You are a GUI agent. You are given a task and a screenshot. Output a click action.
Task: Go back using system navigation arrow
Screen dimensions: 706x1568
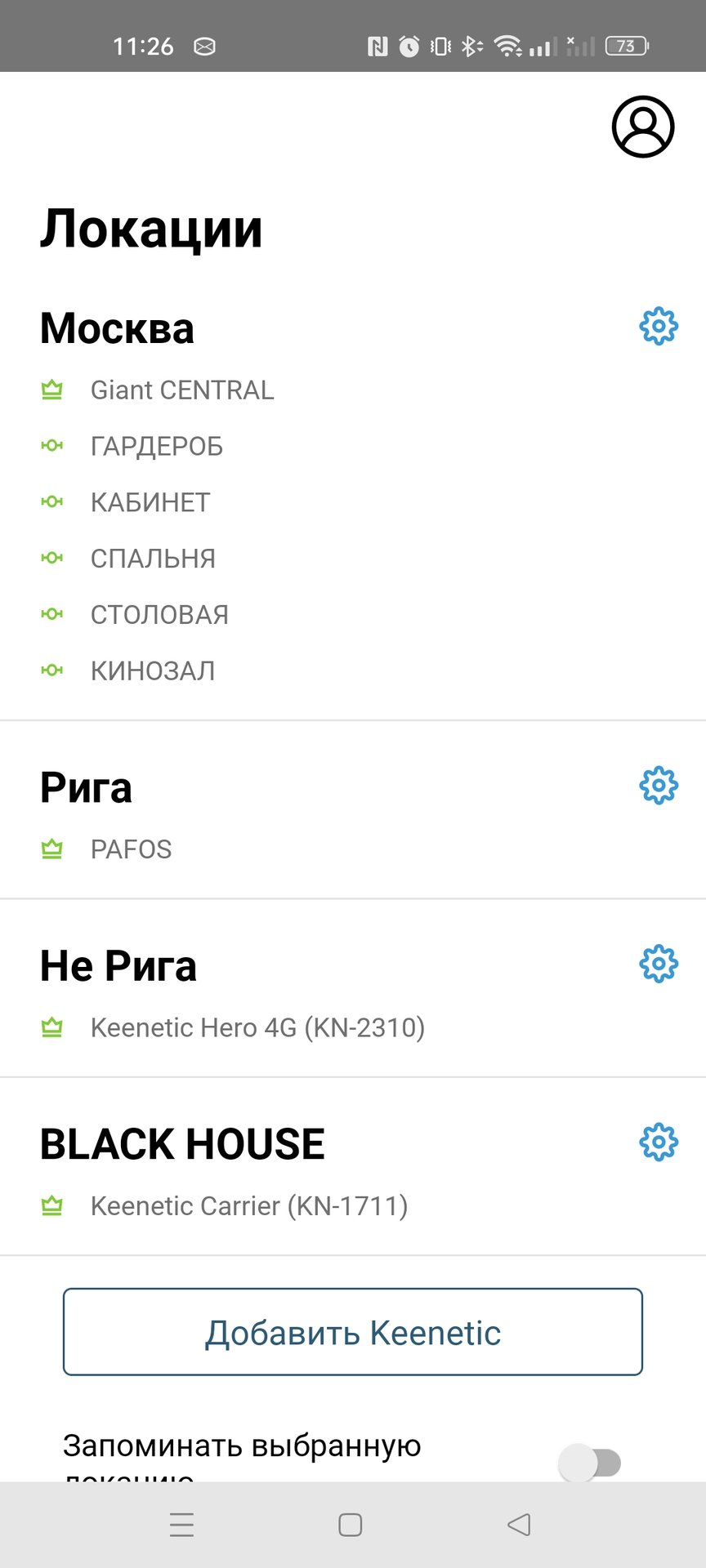click(519, 1525)
